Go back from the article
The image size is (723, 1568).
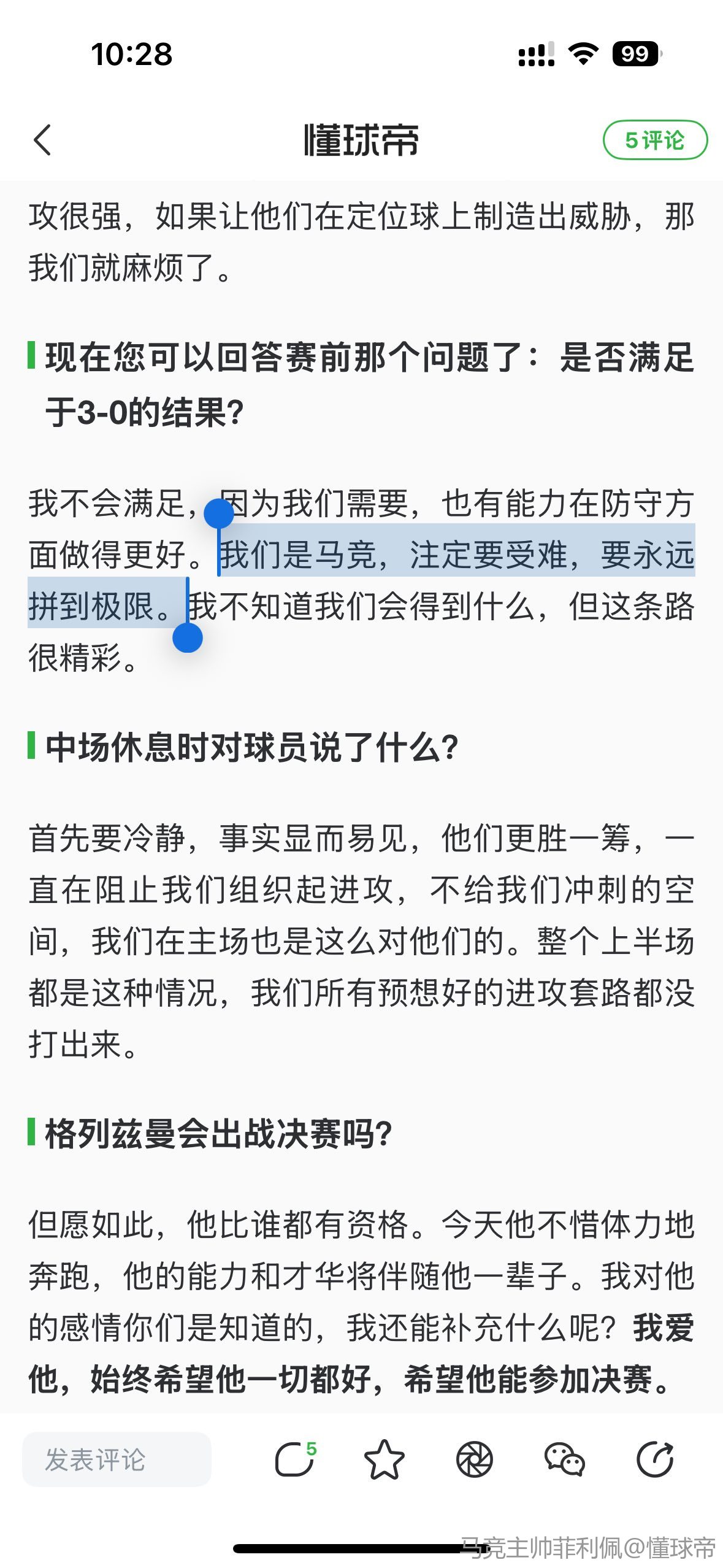coord(42,140)
